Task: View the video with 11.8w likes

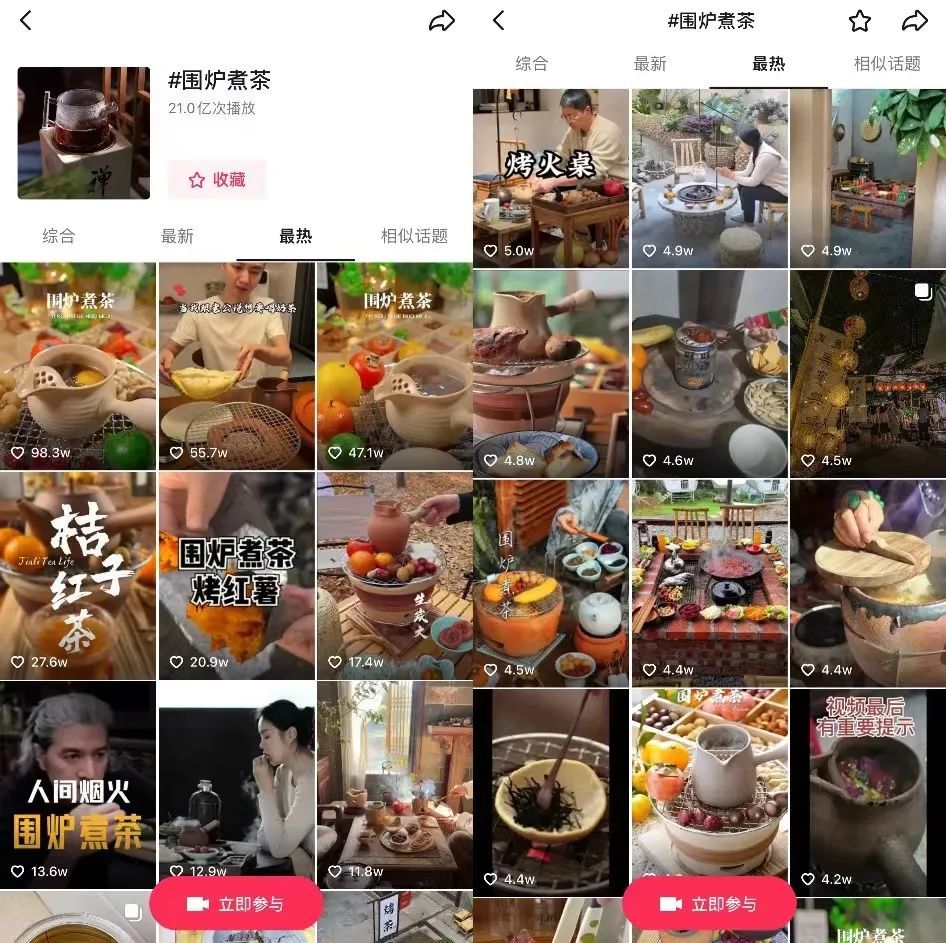Action: pyautogui.click(x=394, y=785)
